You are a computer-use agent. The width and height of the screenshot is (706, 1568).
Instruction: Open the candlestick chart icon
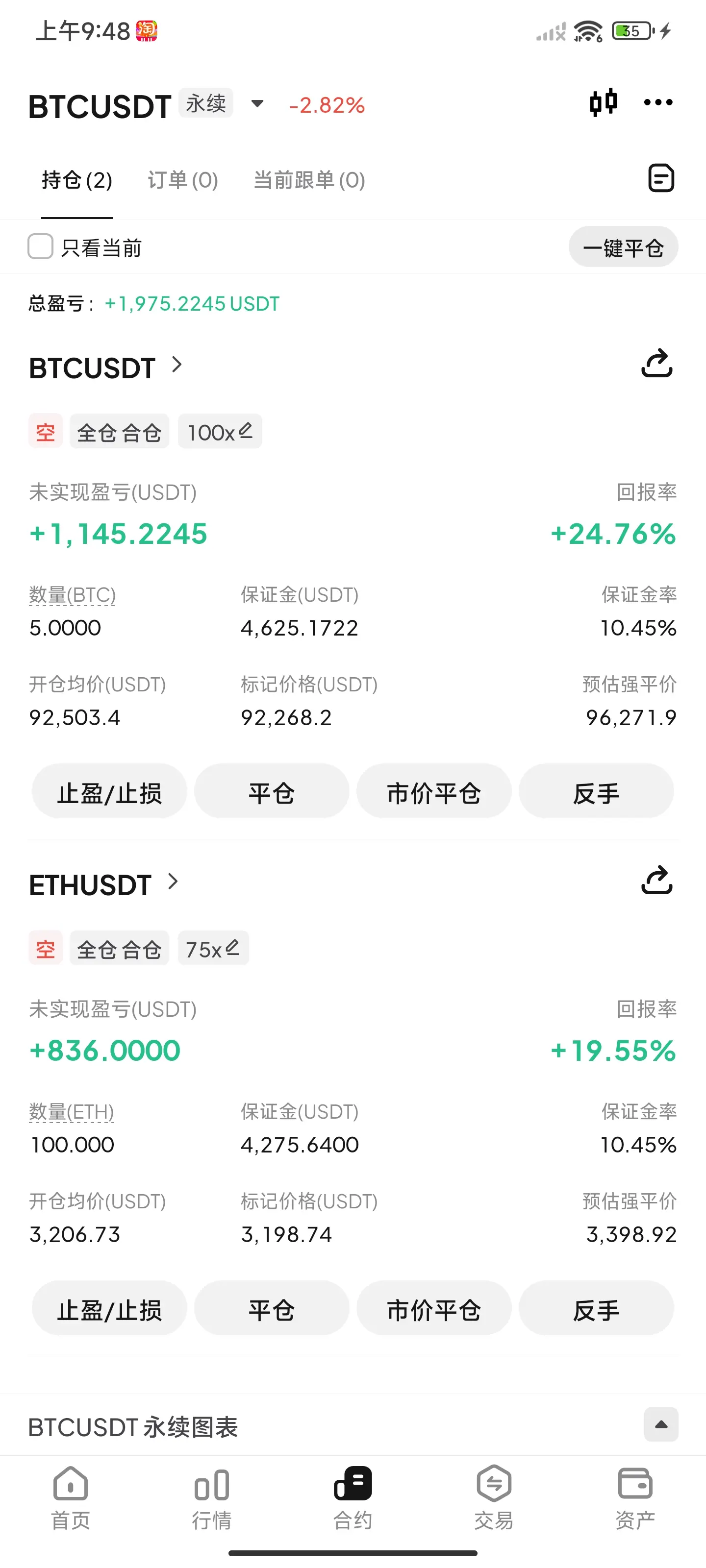603,102
